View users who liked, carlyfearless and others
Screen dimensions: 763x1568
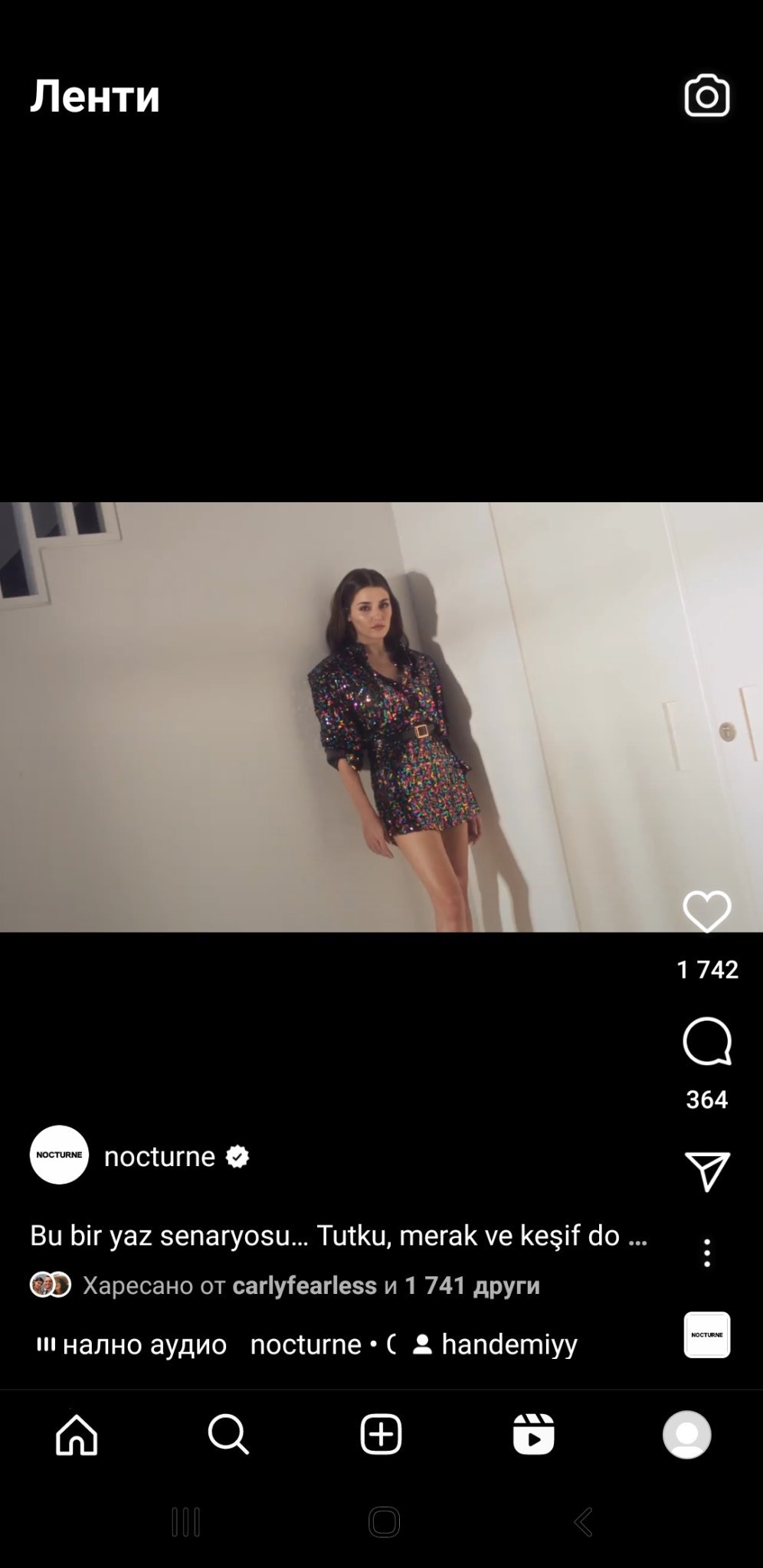click(x=310, y=1285)
